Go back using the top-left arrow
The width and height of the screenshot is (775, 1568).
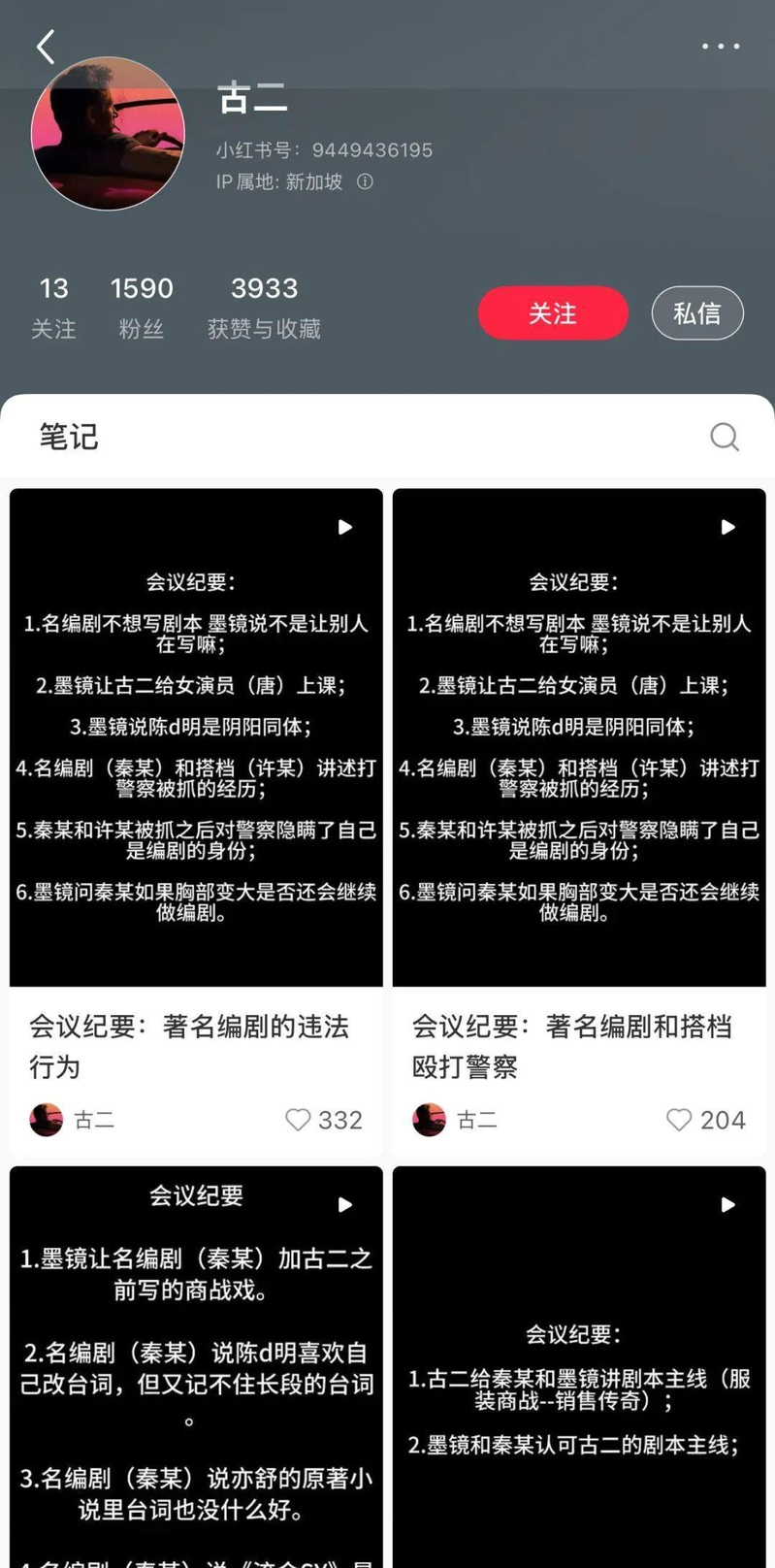click(46, 47)
